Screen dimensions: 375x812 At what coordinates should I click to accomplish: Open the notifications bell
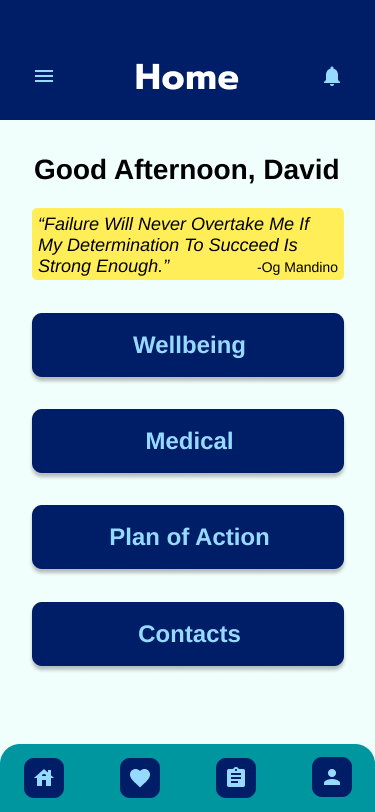pyautogui.click(x=332, y=77)
